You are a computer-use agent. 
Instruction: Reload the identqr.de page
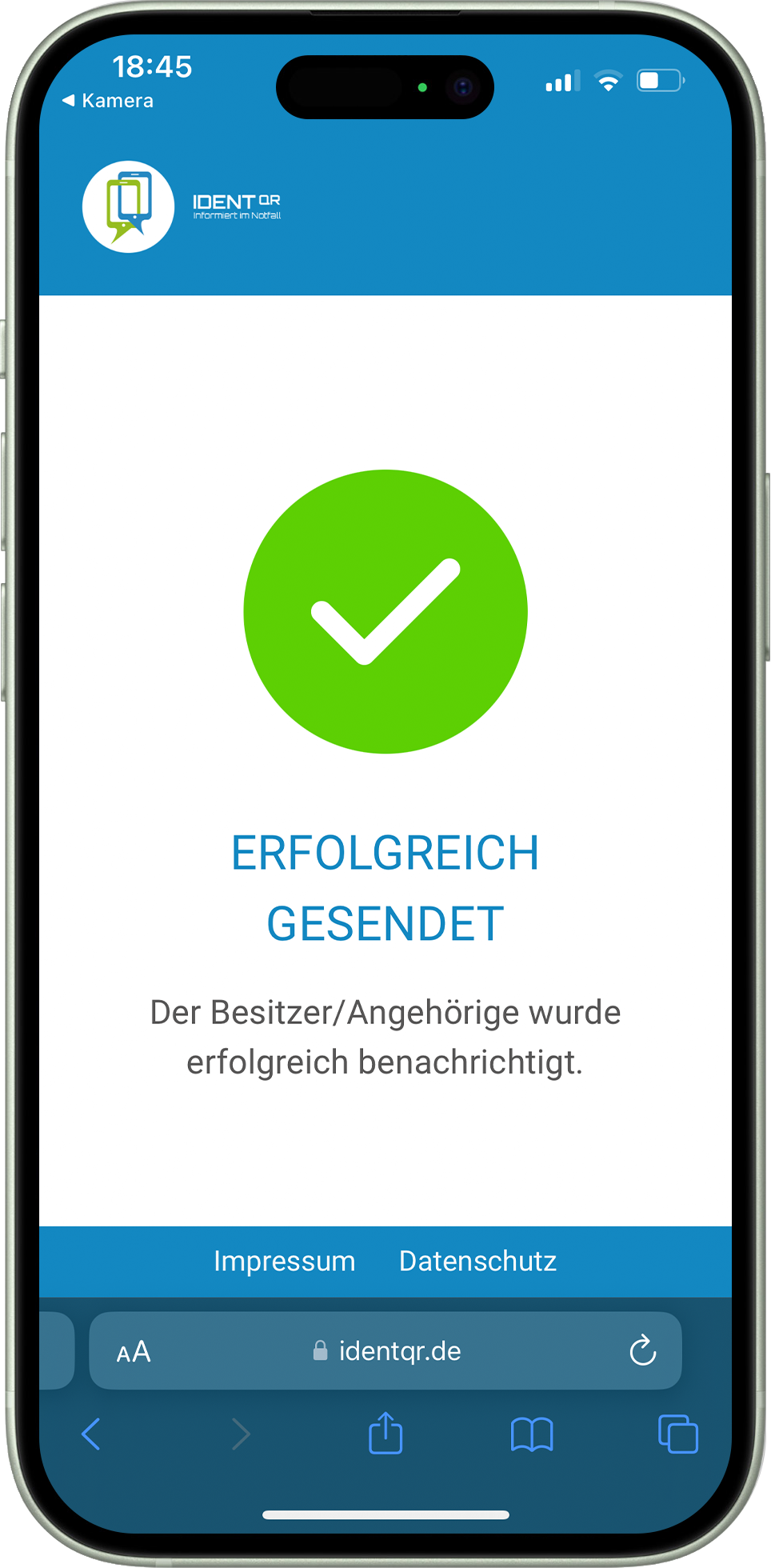[x=642, y=1351]
